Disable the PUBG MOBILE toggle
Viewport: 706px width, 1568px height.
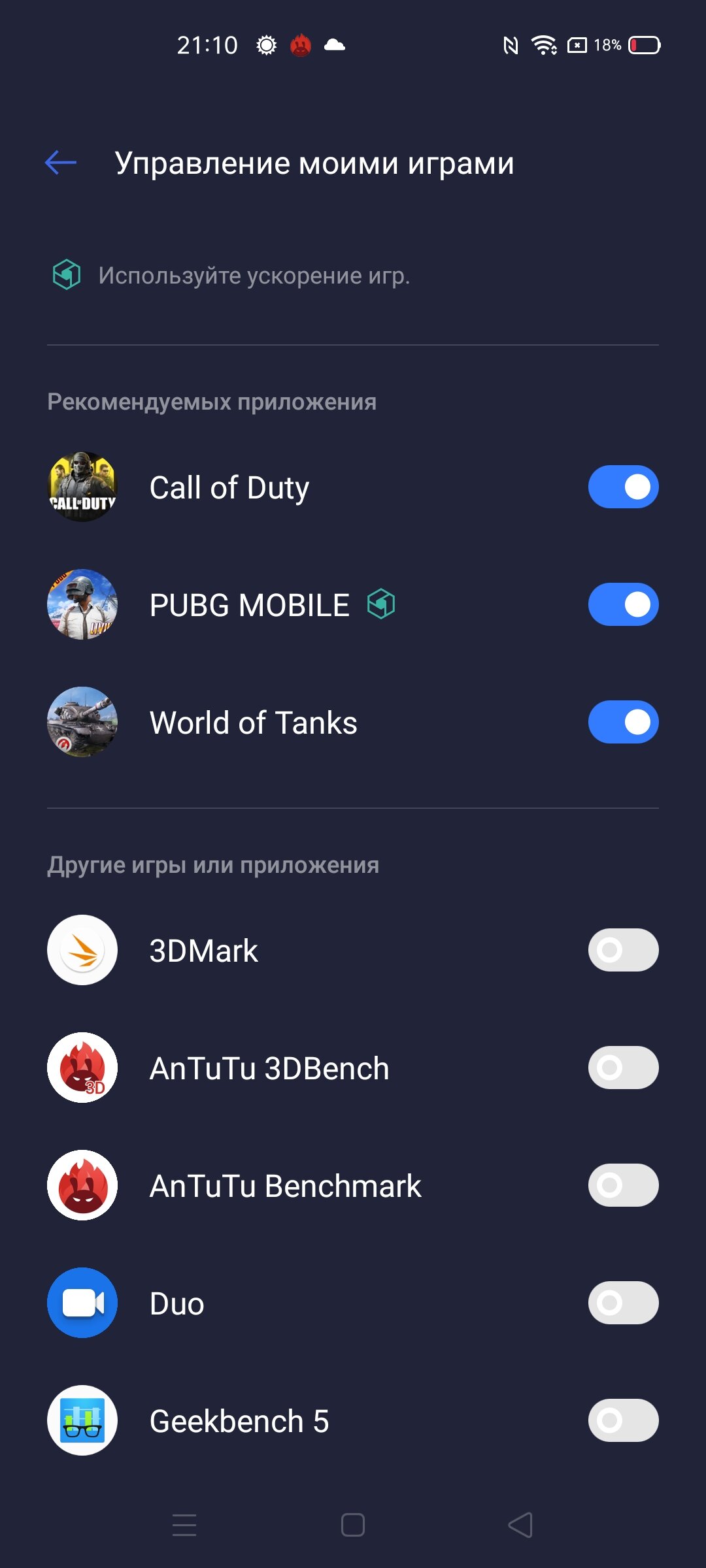click(623, 604)
